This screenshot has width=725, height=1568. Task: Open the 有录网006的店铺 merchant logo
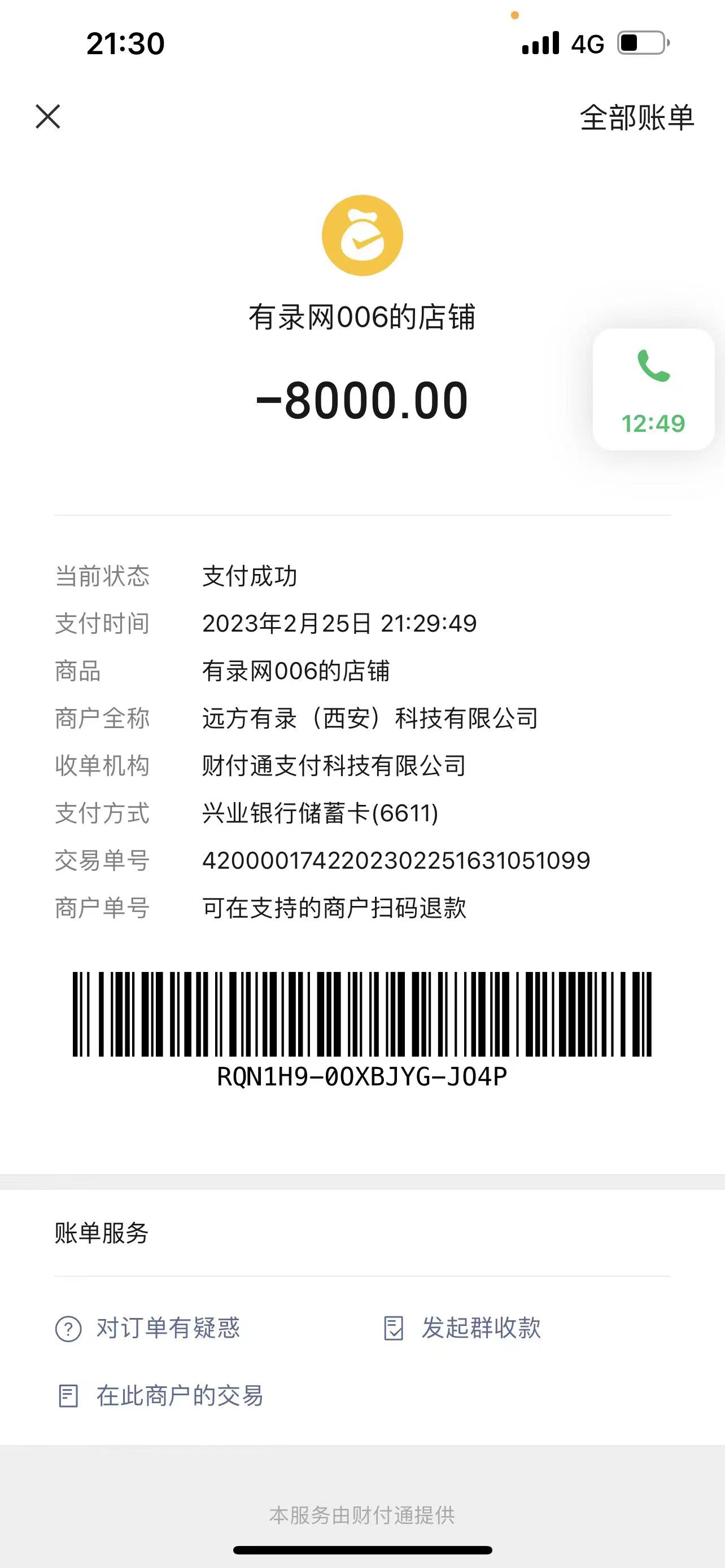click(362, 235)
